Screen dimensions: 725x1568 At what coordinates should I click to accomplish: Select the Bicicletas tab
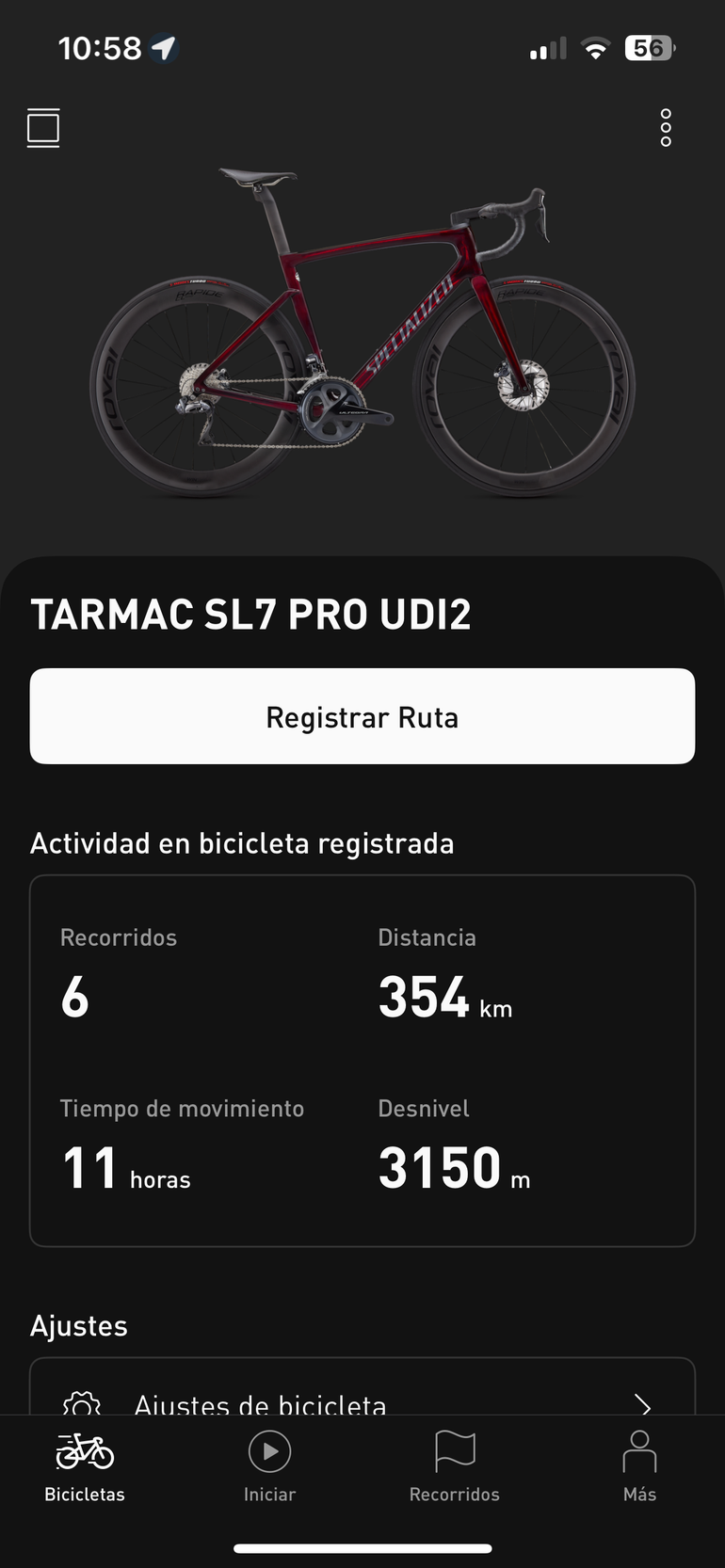[x=85, y=1464]
